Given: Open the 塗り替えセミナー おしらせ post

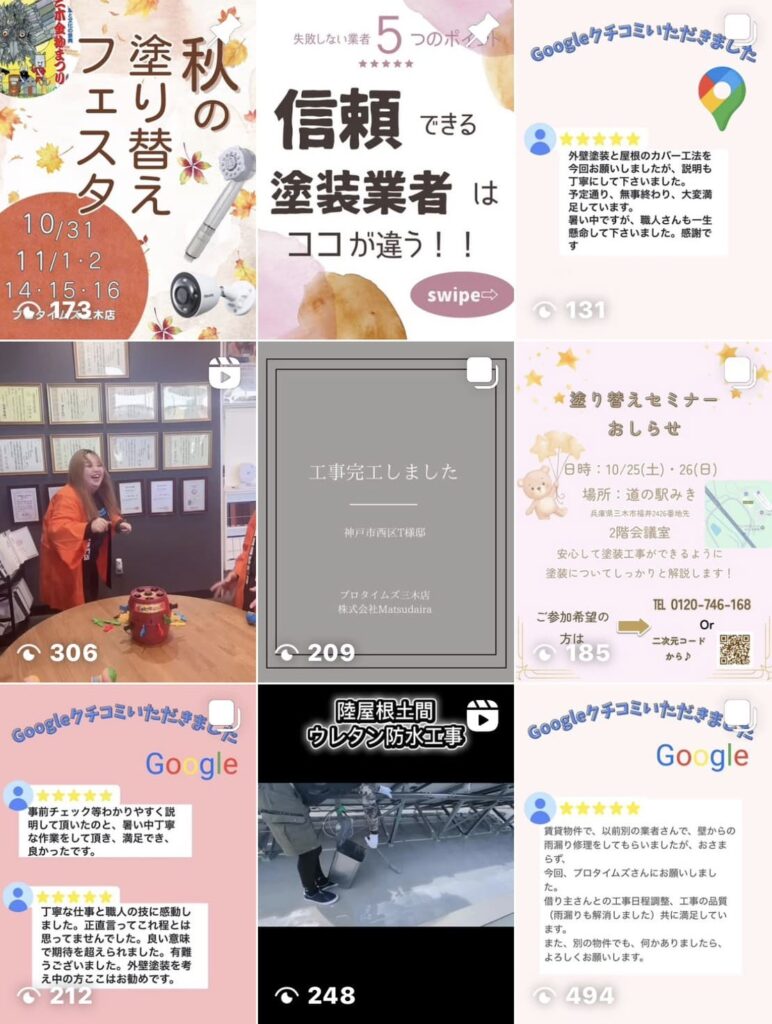Looking at the screenshot, I should point(644,512).
